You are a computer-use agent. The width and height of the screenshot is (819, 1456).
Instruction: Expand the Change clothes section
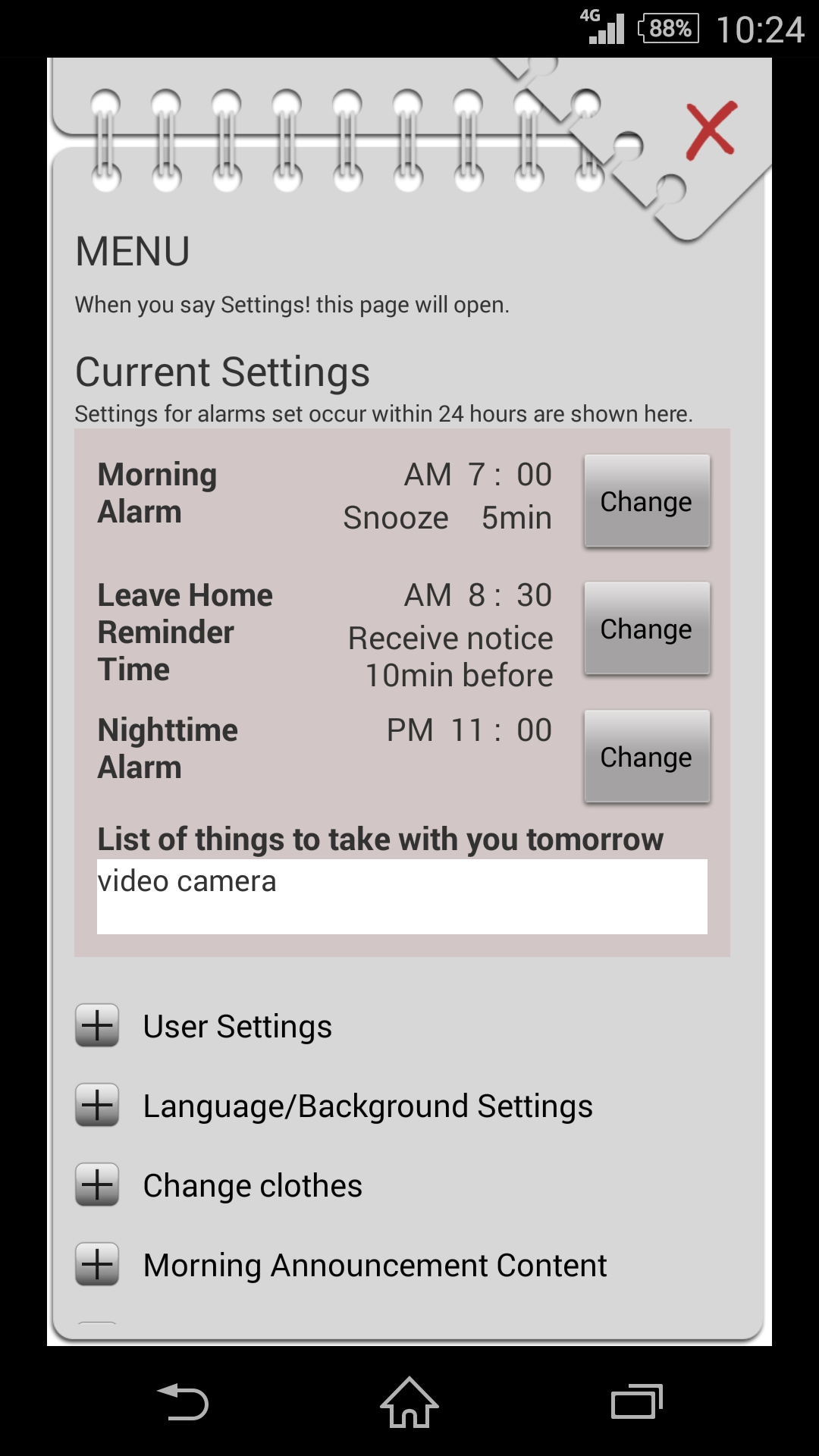pyautogui.click(x=97, y=1185)
